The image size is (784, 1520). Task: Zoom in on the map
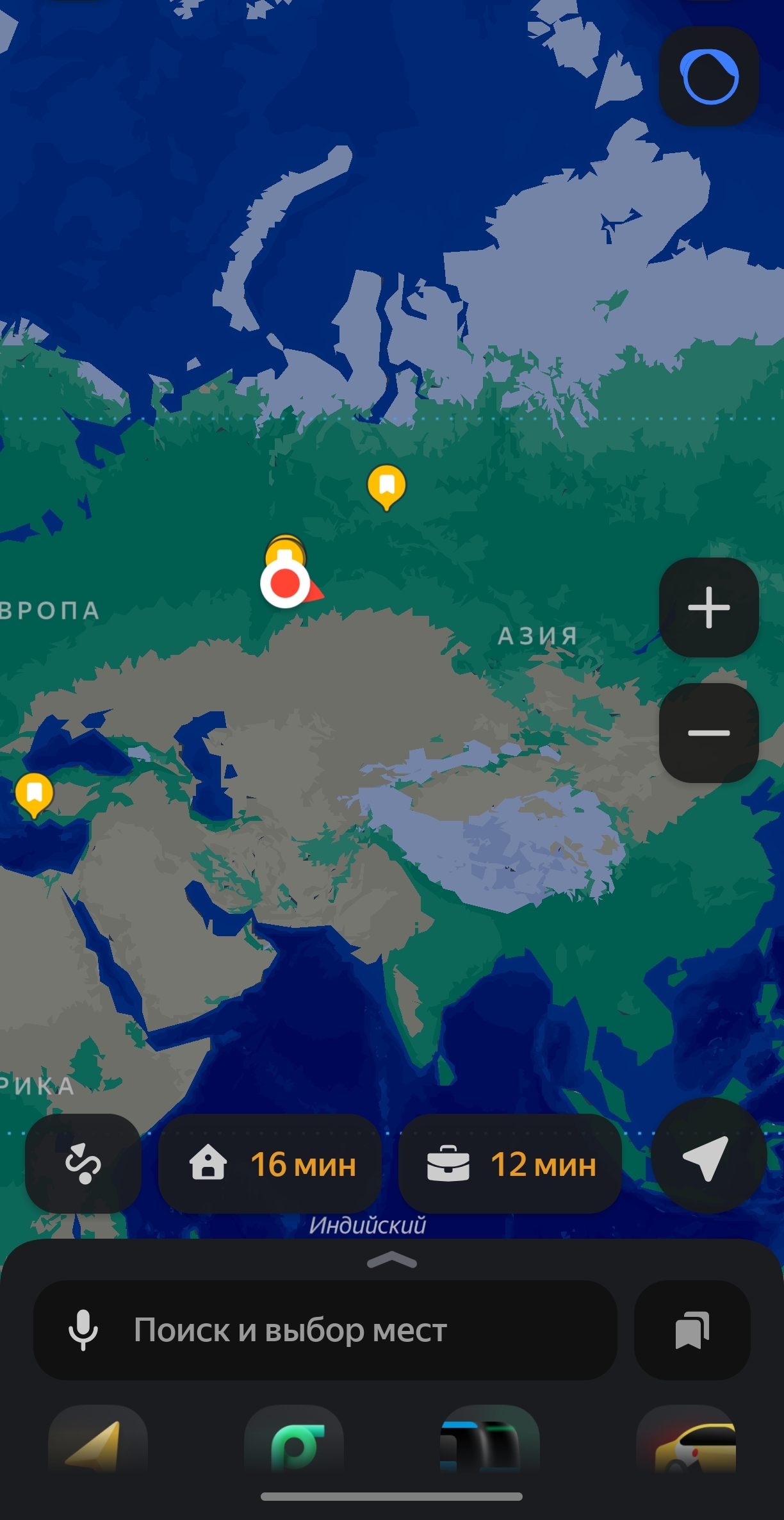(x=708, y=607)
